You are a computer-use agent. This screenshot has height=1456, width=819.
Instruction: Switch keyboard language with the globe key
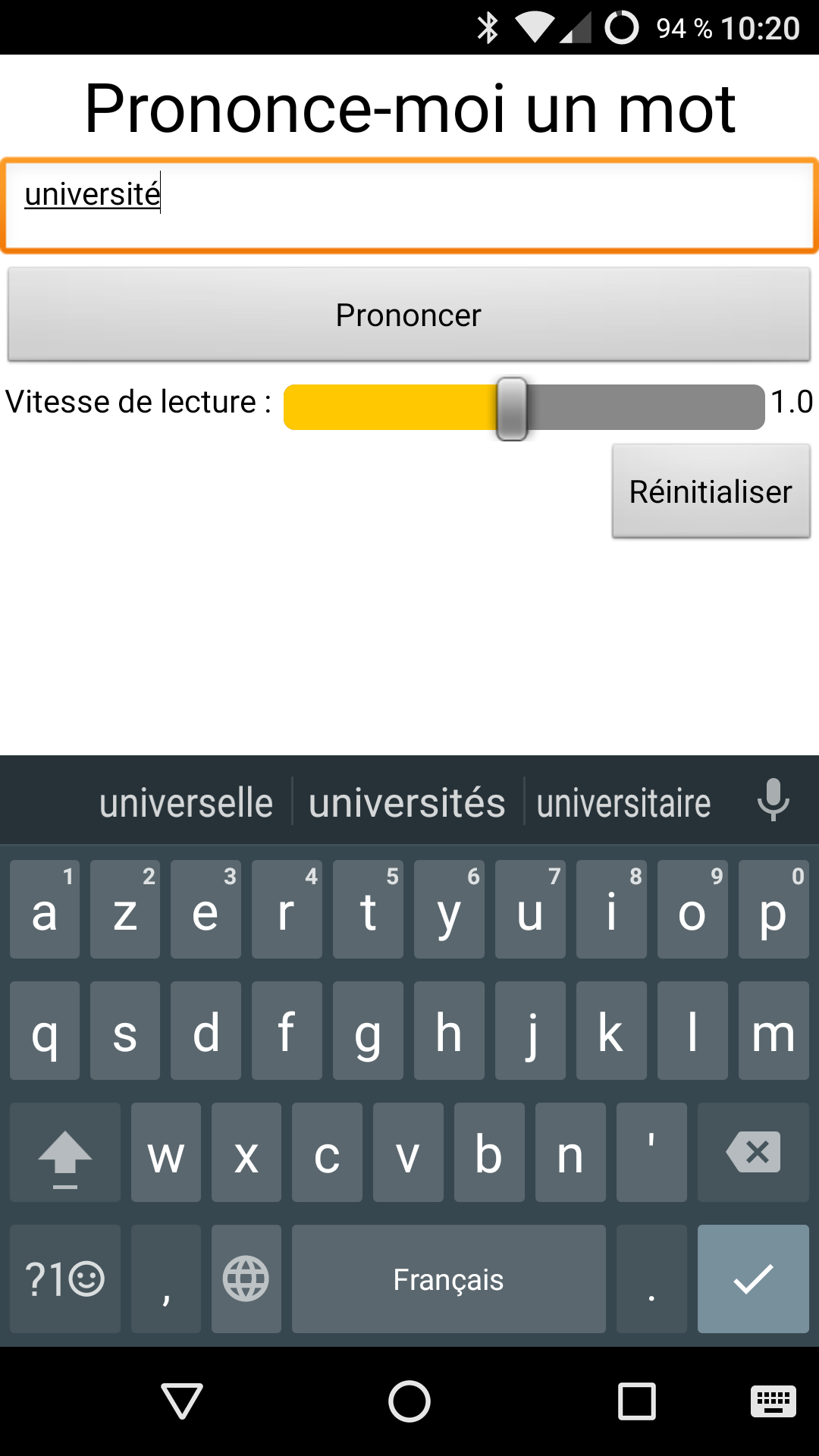click(x=246, y=1279)
